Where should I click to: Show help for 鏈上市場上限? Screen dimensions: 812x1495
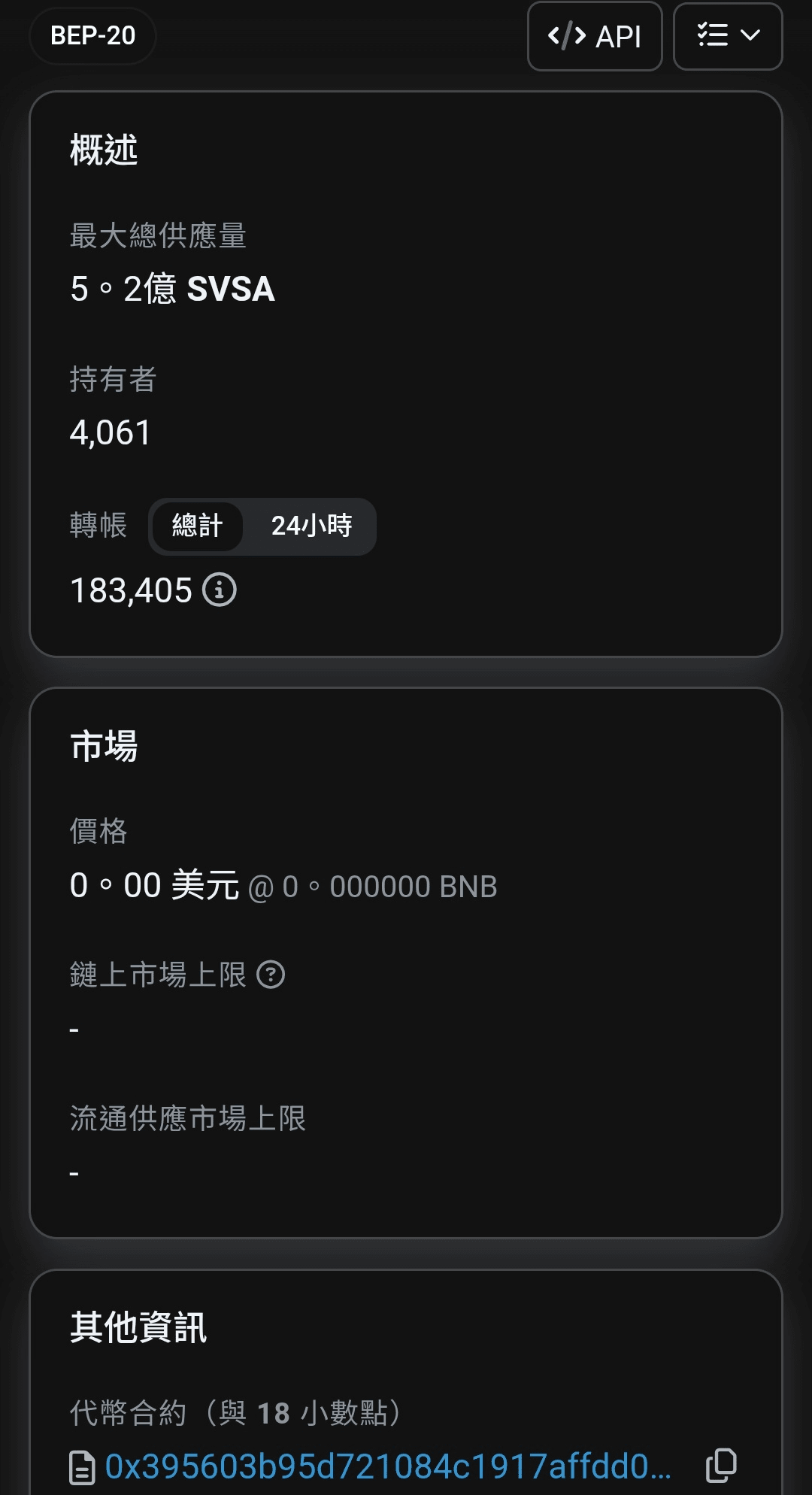pyautogui.click(x=271, y=975)
